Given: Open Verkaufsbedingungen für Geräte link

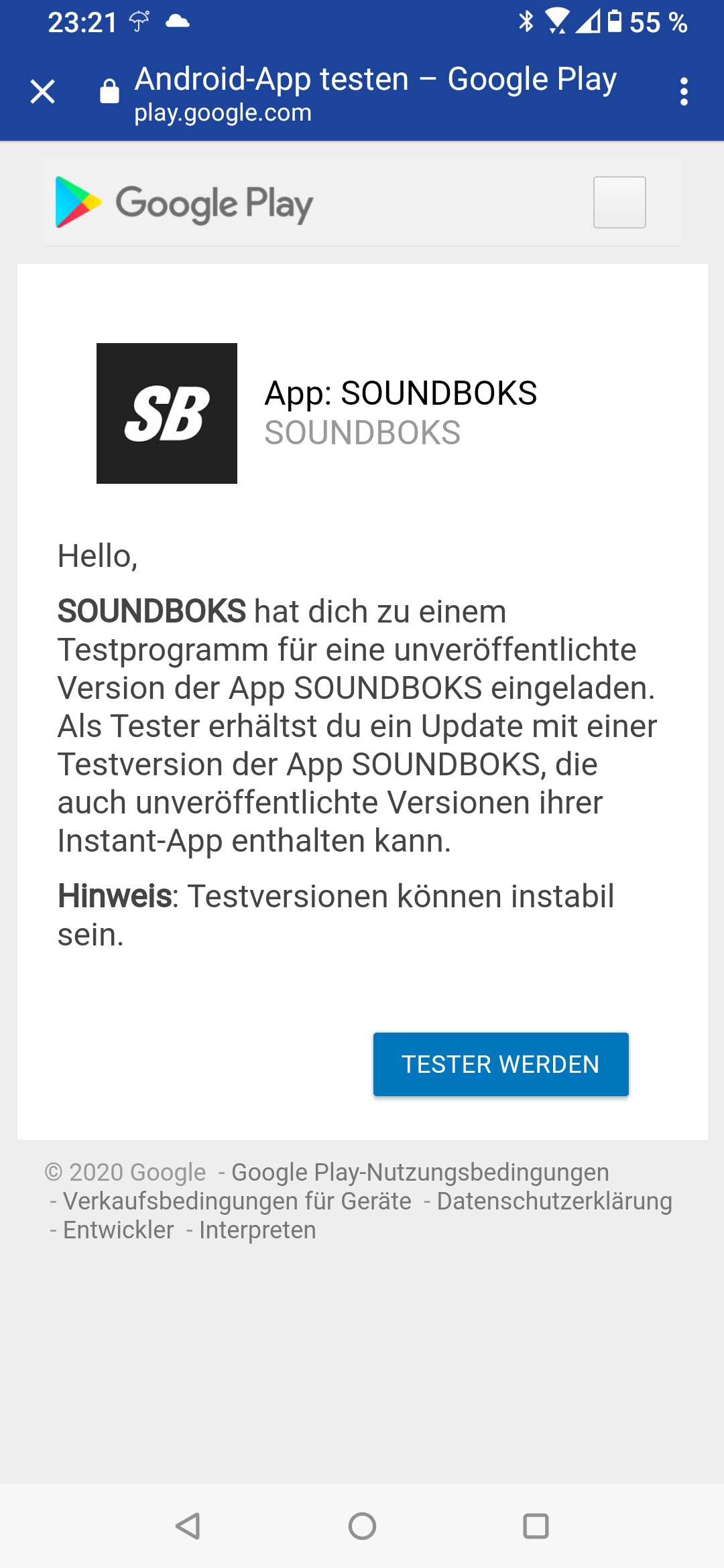Looking at the screenshot, I should [237, 1201].
